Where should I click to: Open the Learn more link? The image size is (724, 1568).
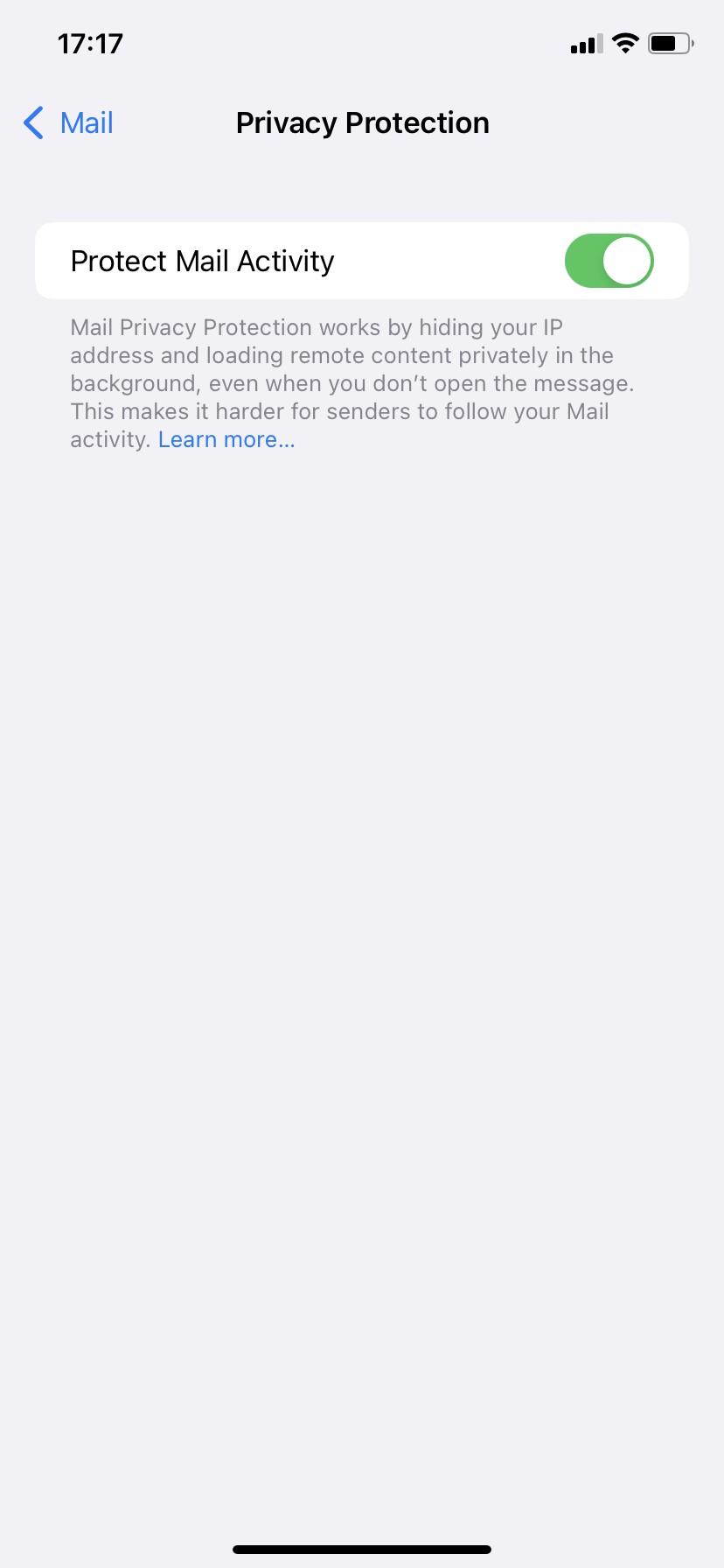point(226,439)
